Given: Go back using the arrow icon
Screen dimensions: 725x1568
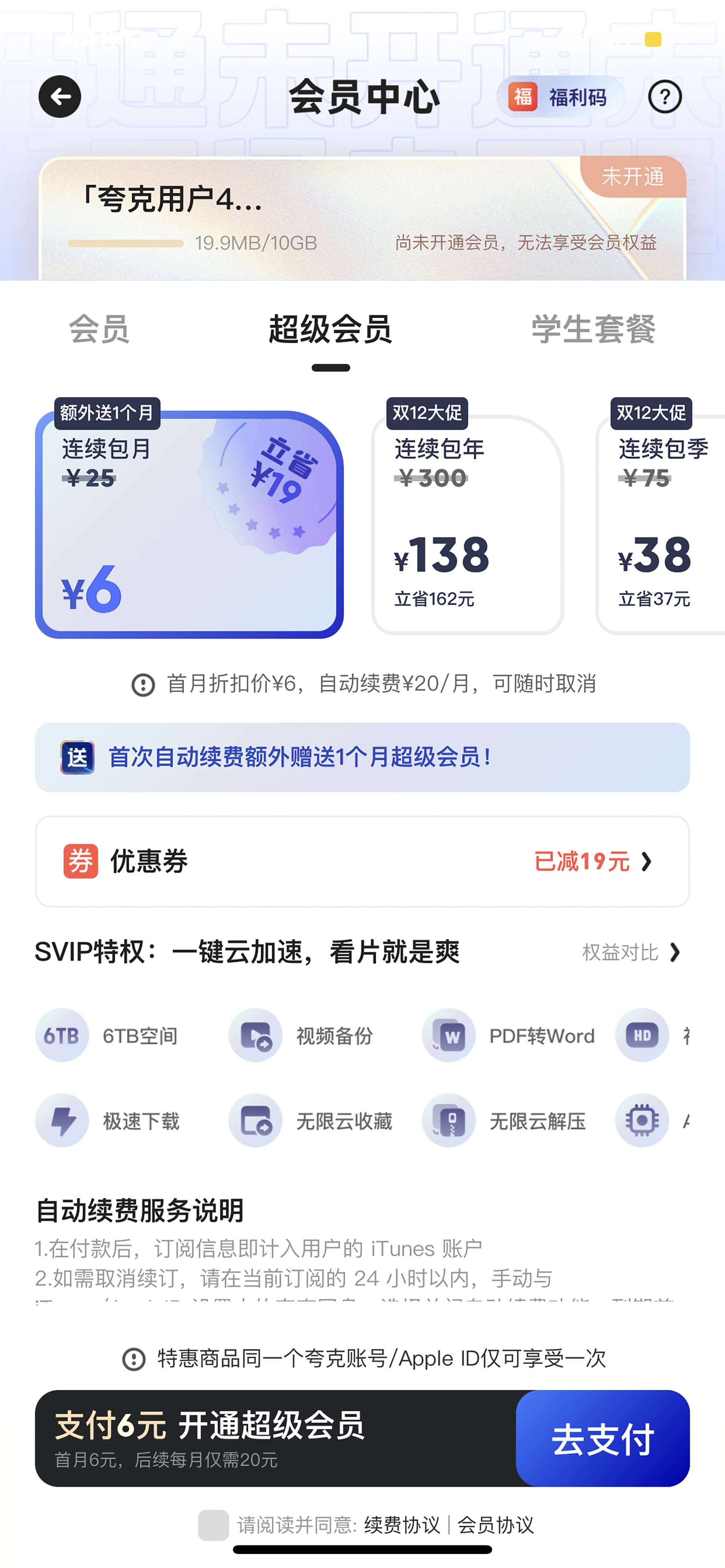Looking at the screenshot, I should click(60, 96).
